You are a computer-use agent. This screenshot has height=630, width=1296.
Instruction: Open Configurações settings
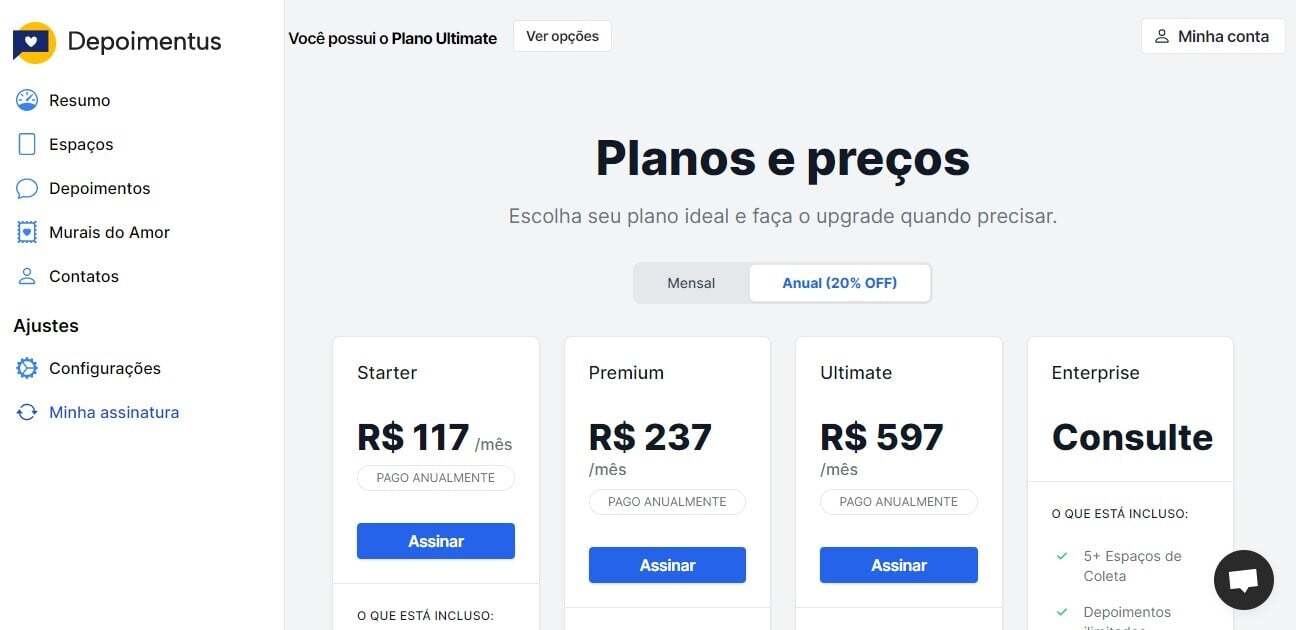104,368
